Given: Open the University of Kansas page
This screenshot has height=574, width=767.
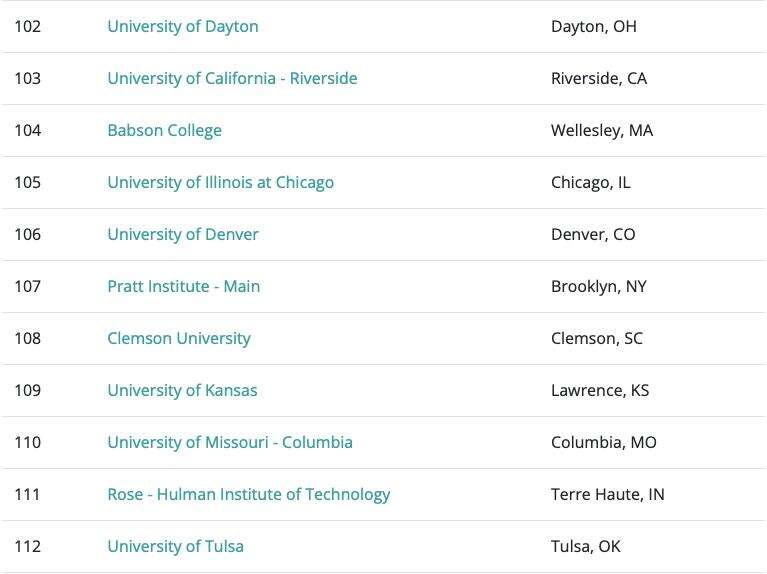Looking at the screenshot, I should pos(182,390).
